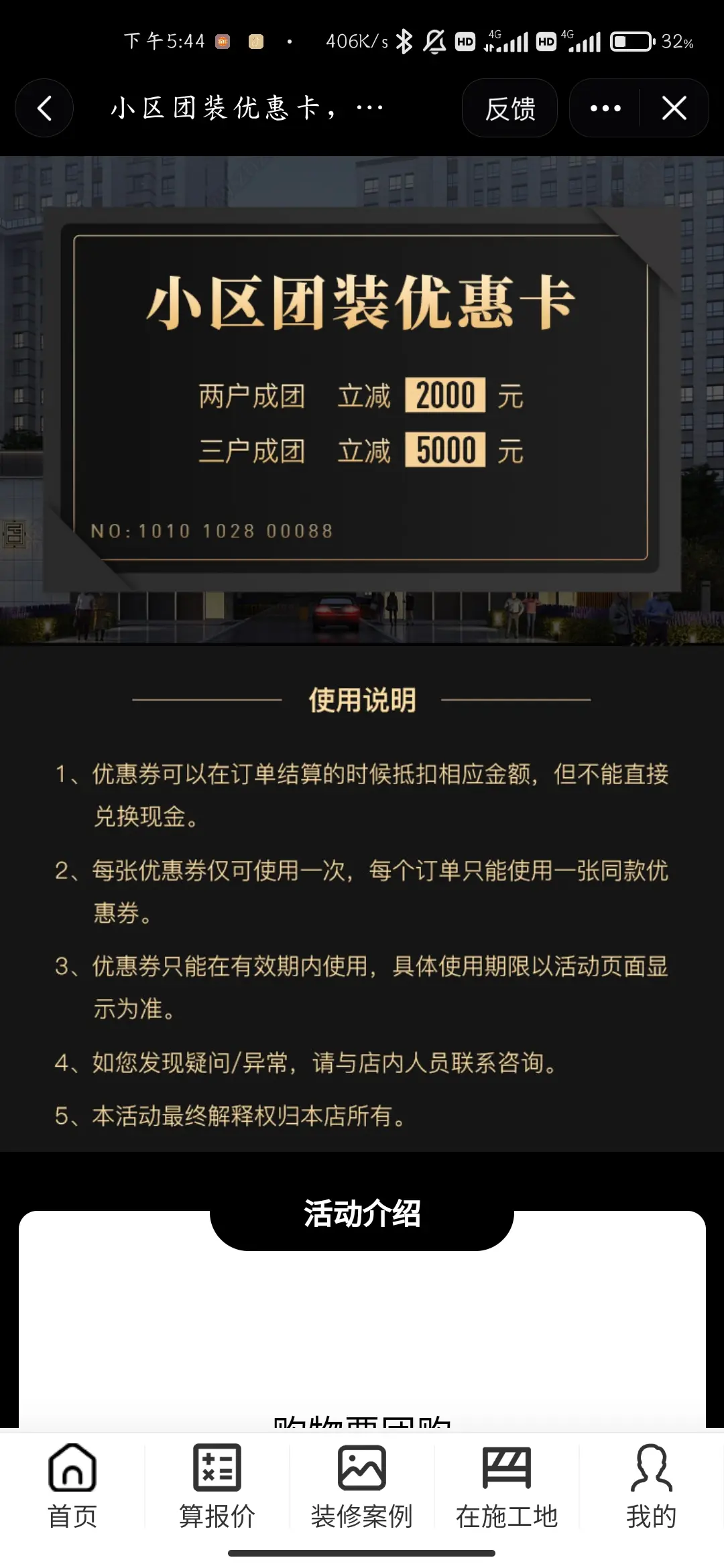Close the mini program with the X
This screenshot has height=1568, width=724.
point(674,109)
